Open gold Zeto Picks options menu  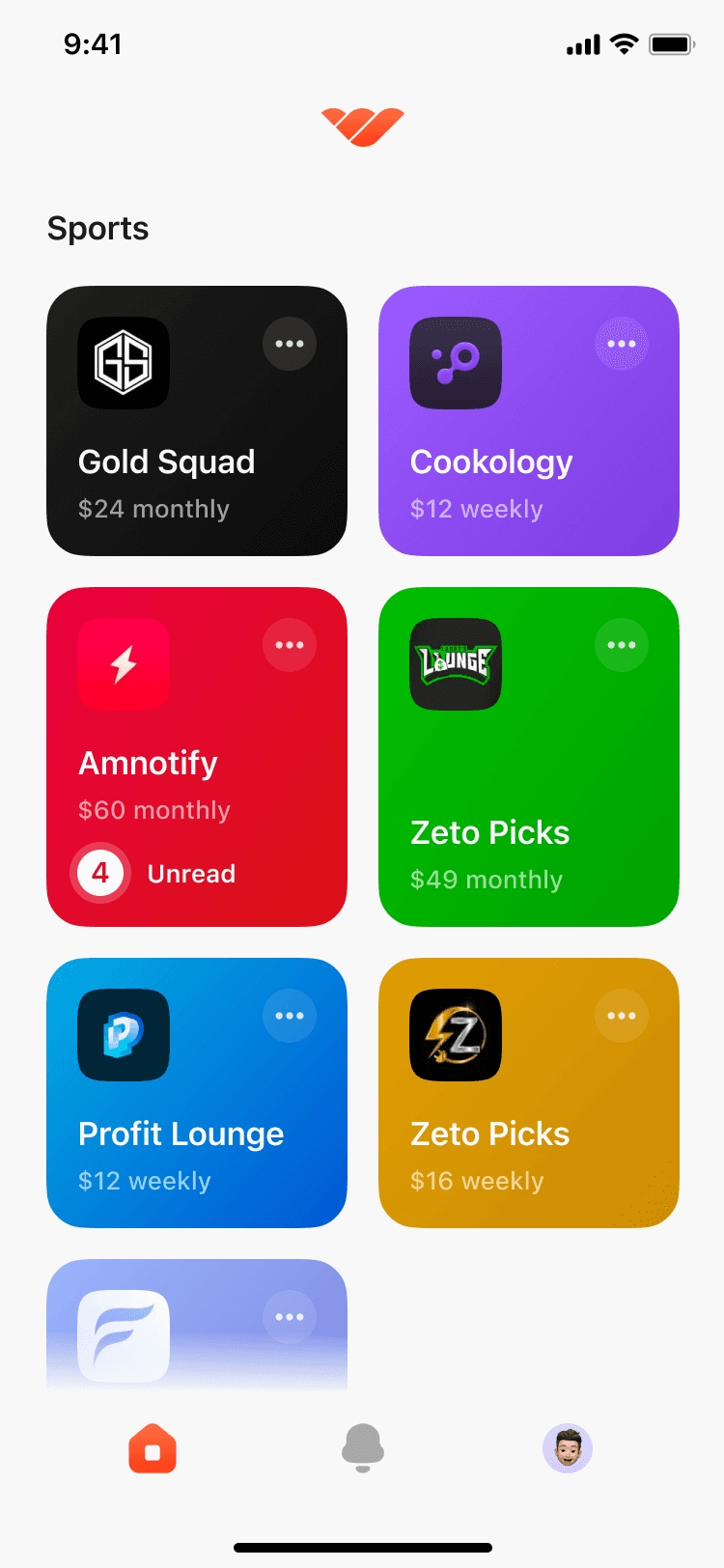622,1016
